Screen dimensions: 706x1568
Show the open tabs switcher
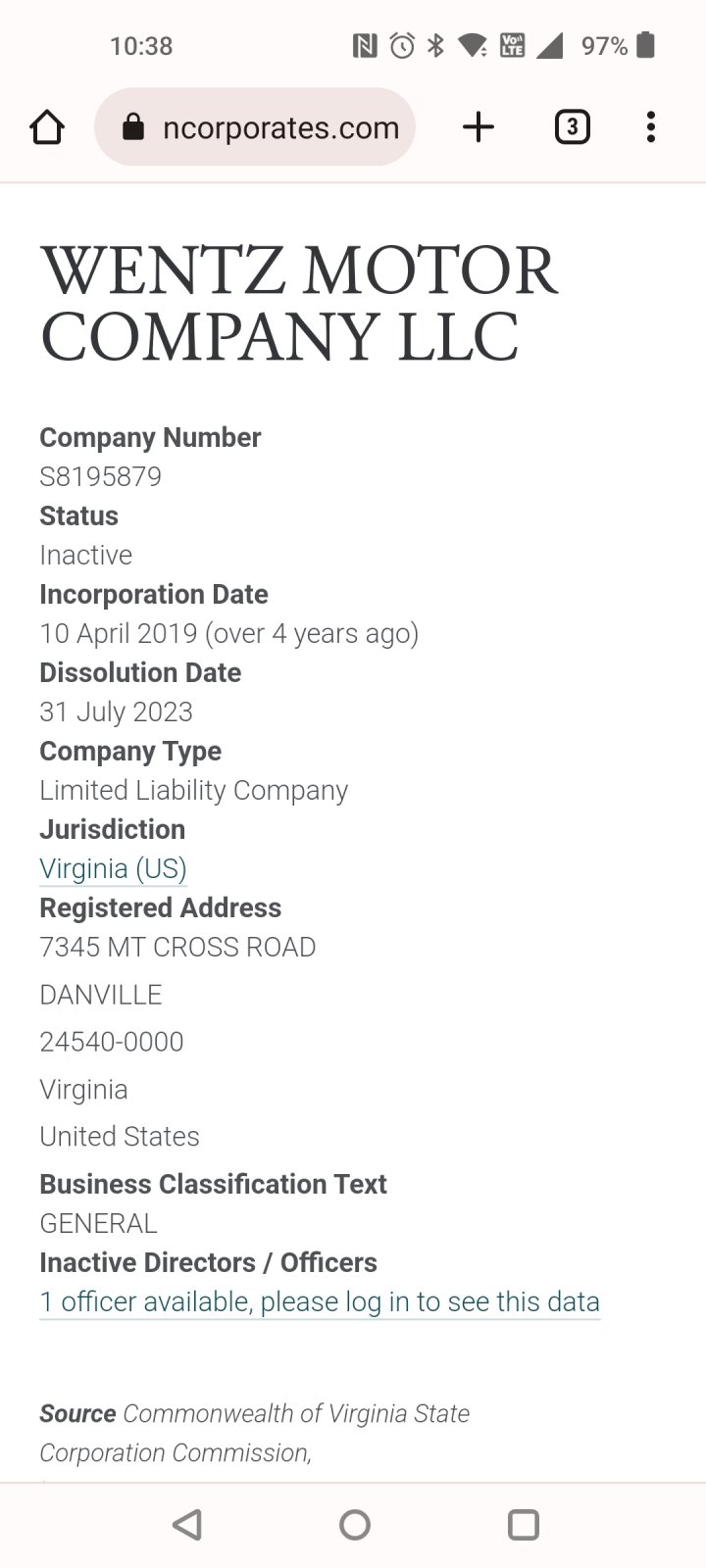(x=572, y=127)
